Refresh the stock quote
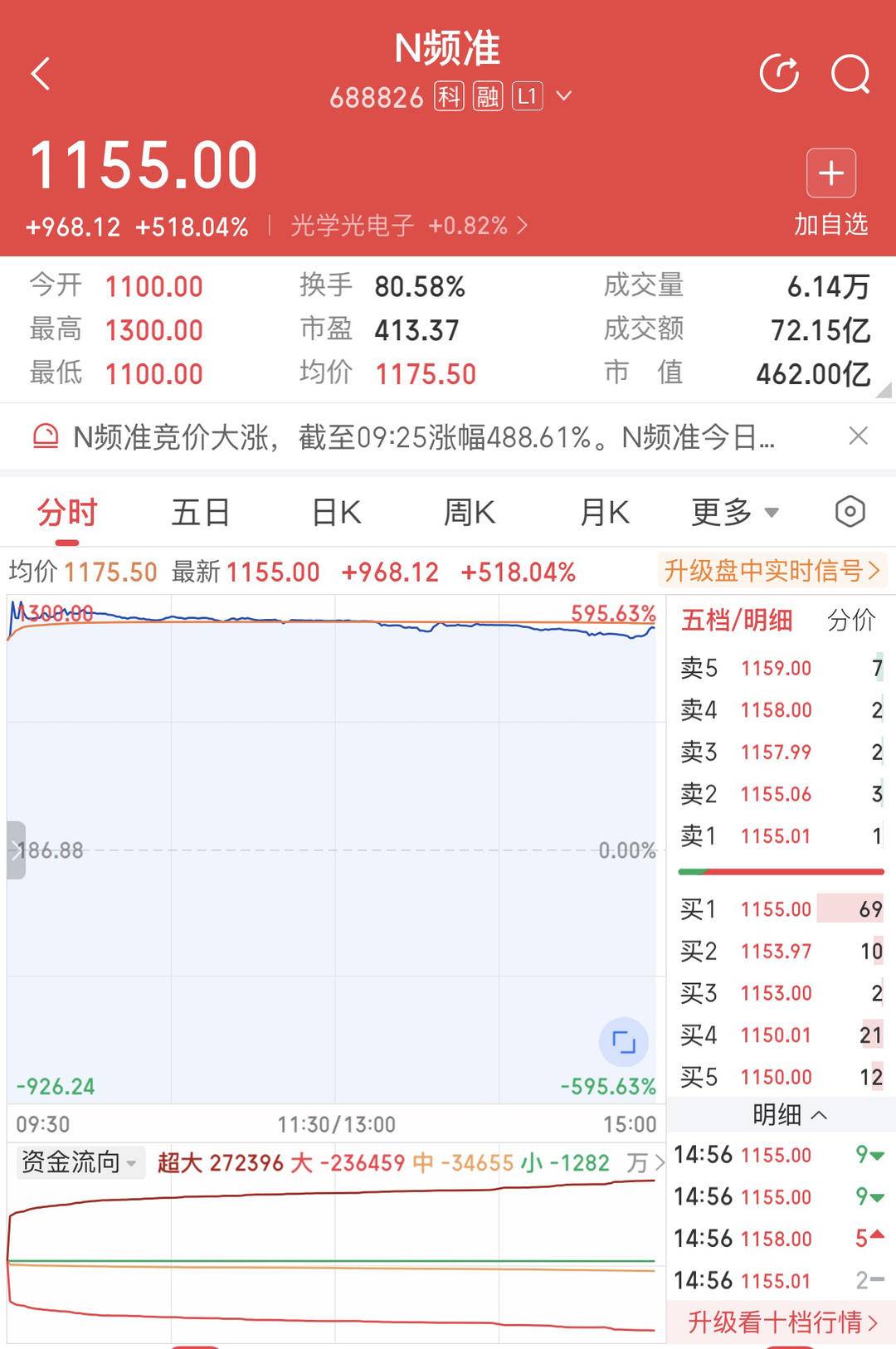 [x=779, y=74]
